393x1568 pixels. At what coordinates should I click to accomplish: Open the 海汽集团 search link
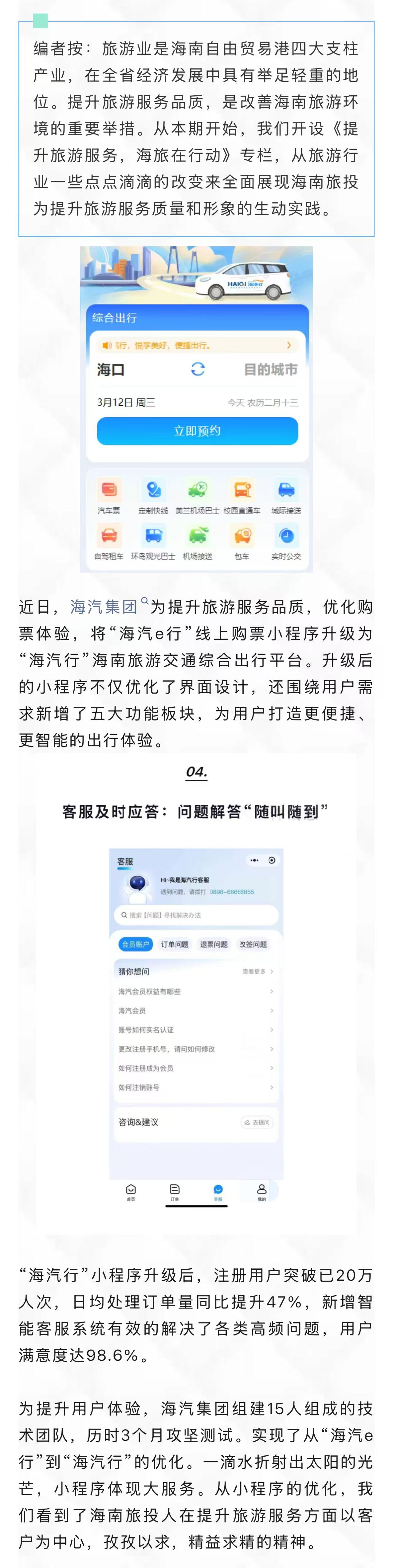[104, 607]
